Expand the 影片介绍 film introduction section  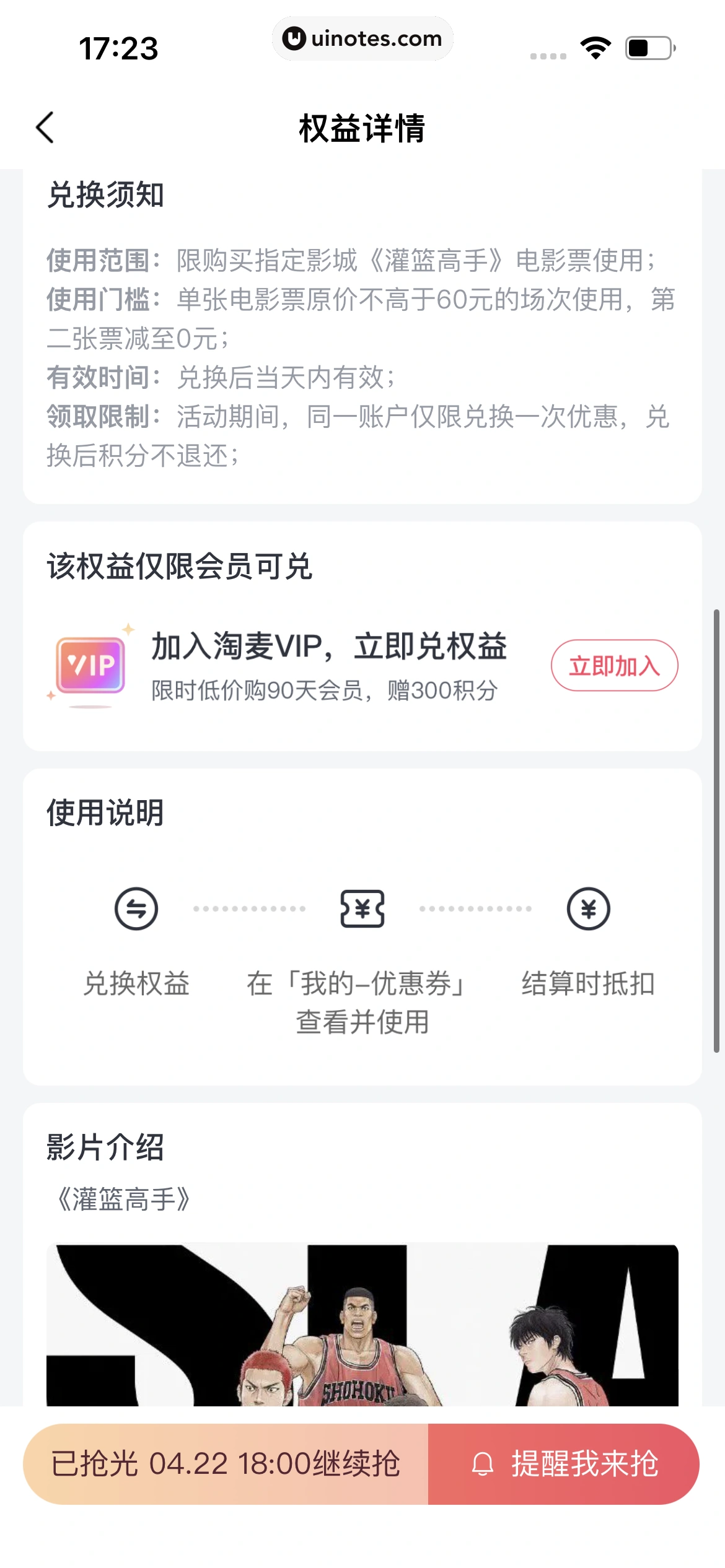pyautogui.click(x=105, y=1149)
